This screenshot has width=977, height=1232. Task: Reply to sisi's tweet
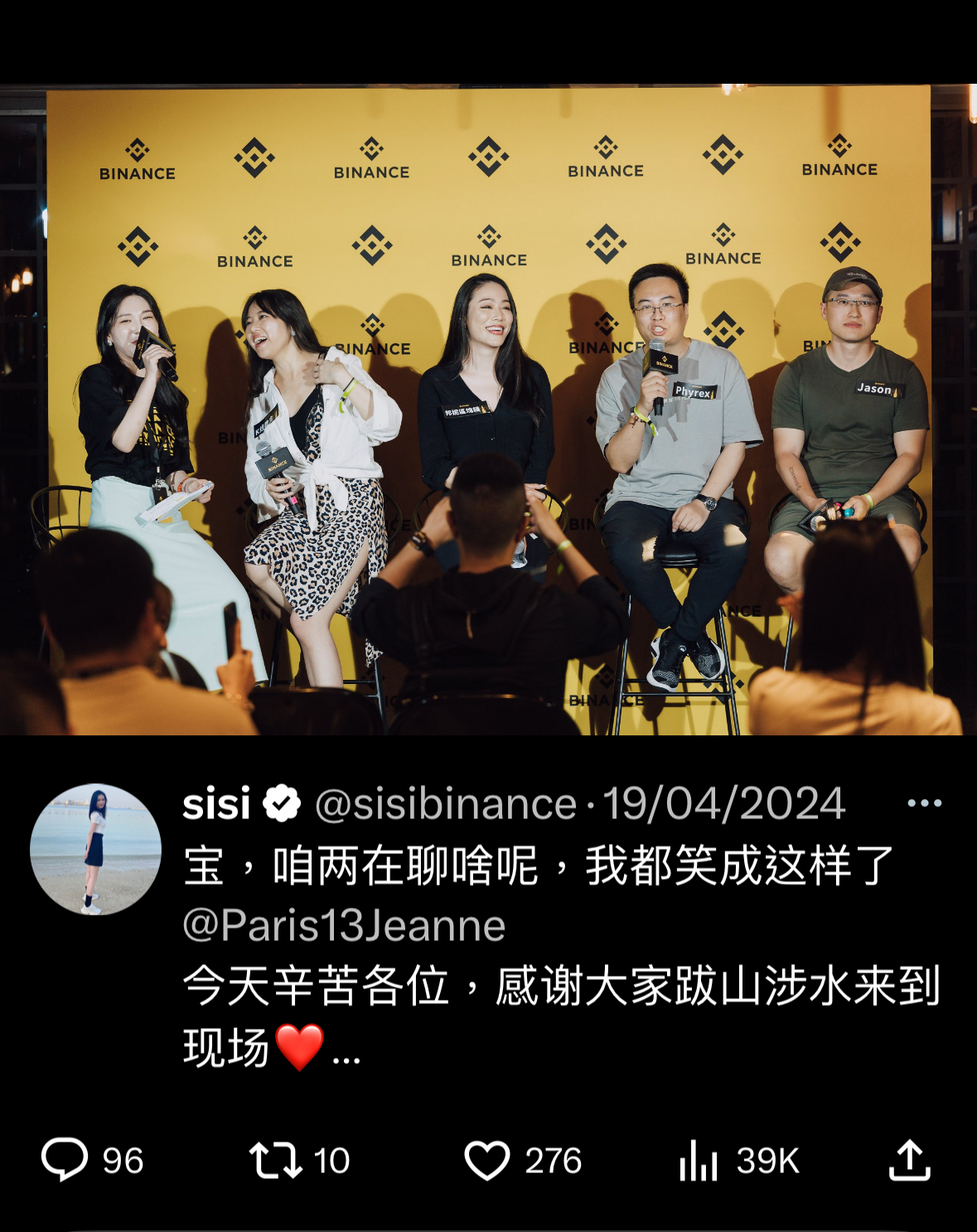click(65, 1160)
